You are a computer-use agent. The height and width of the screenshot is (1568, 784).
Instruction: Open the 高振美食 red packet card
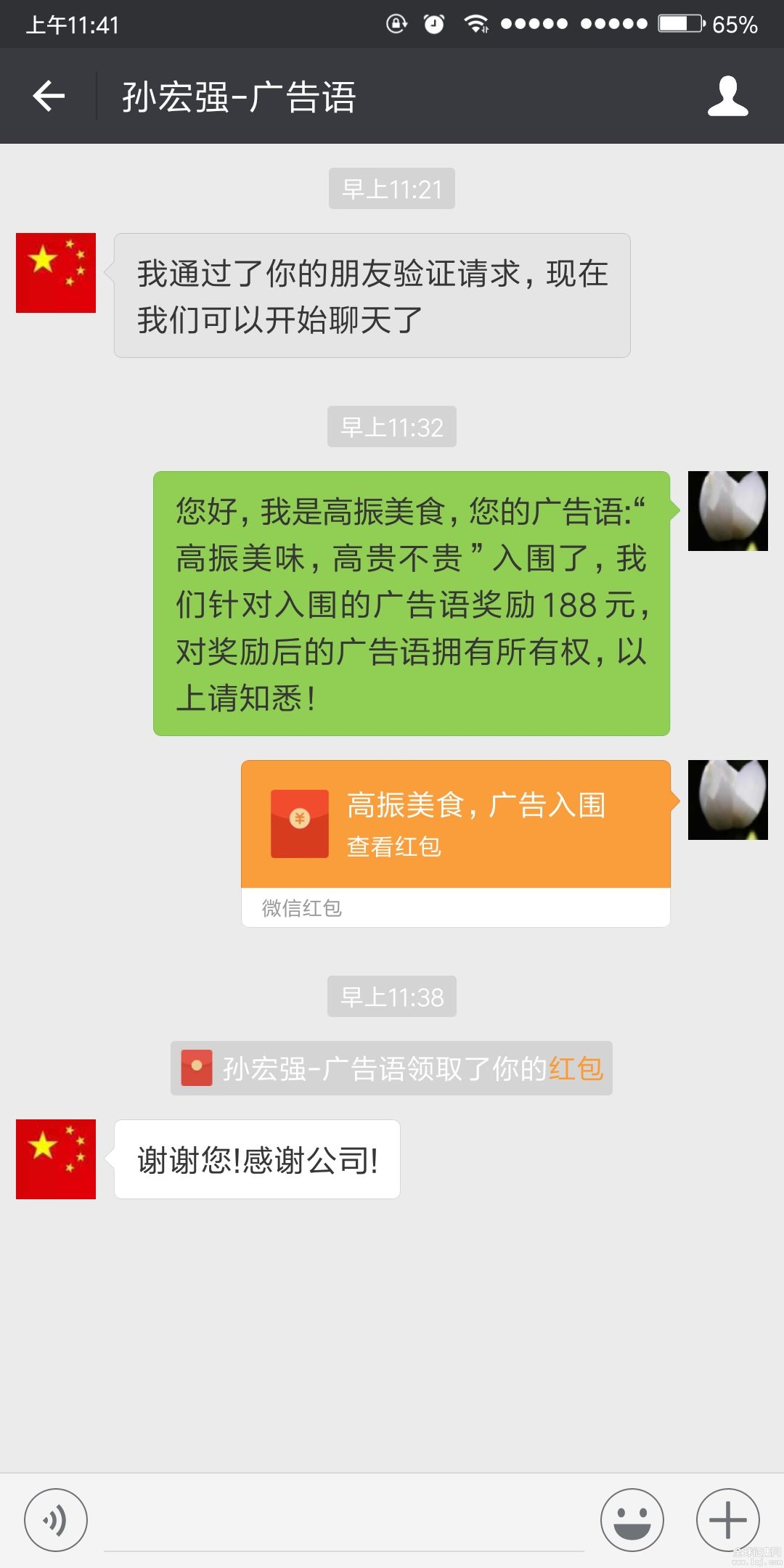[455, 825]
